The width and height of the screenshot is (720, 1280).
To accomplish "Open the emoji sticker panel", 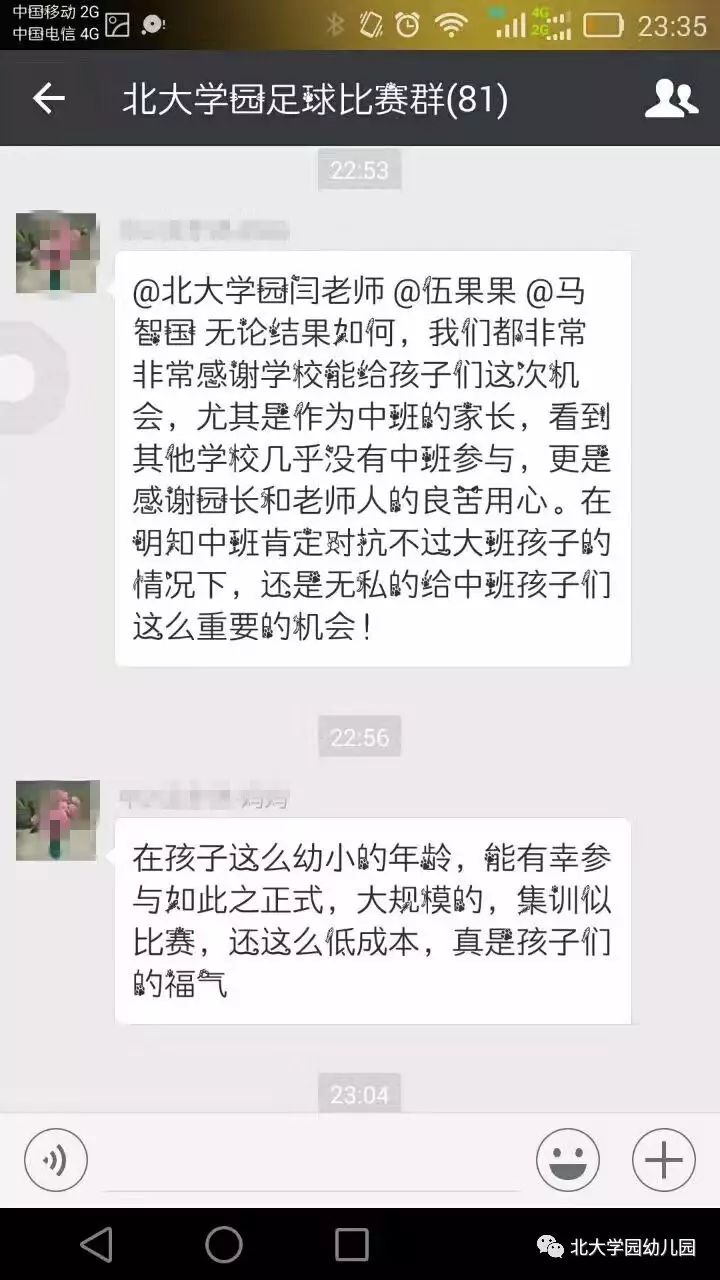I will tap(567, 1160).
